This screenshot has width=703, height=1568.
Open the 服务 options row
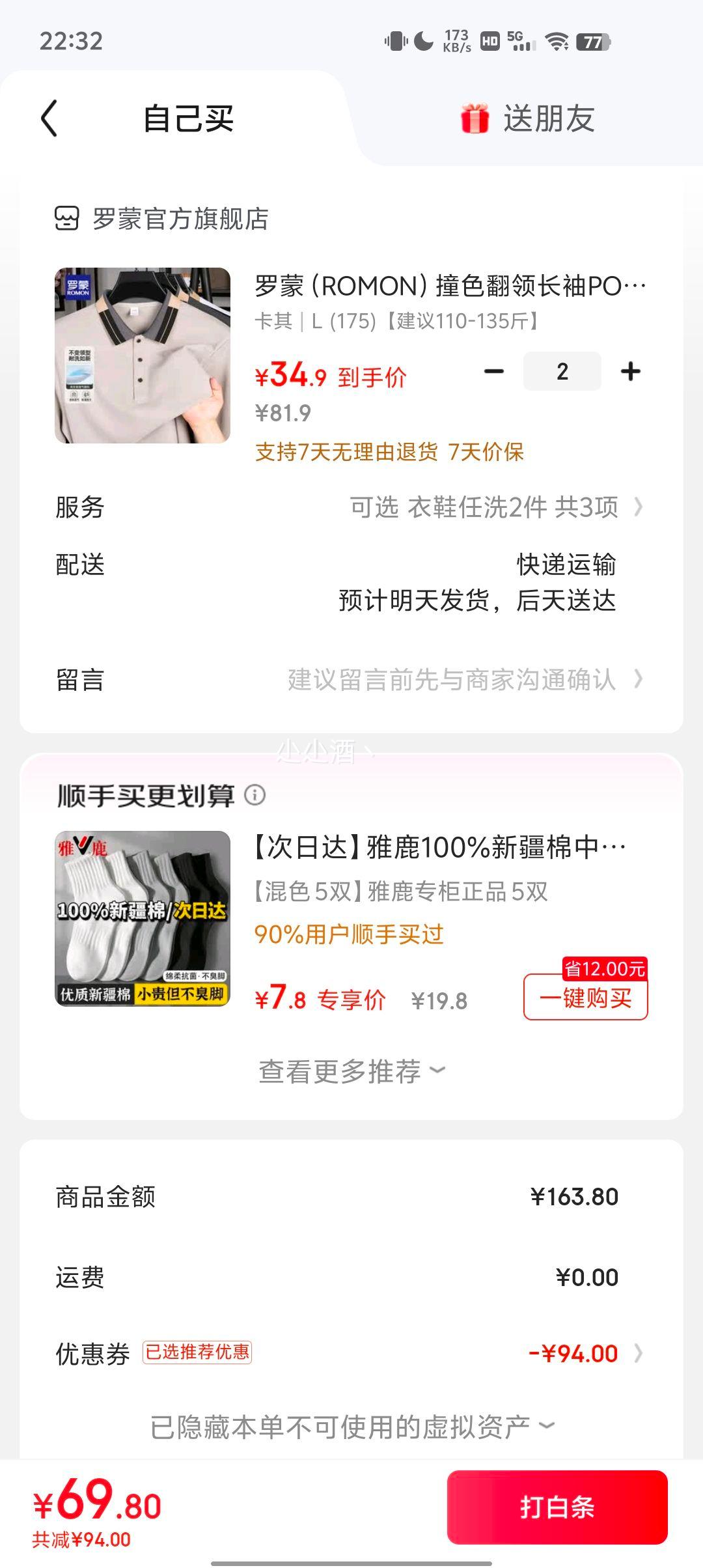pos(495,507)
